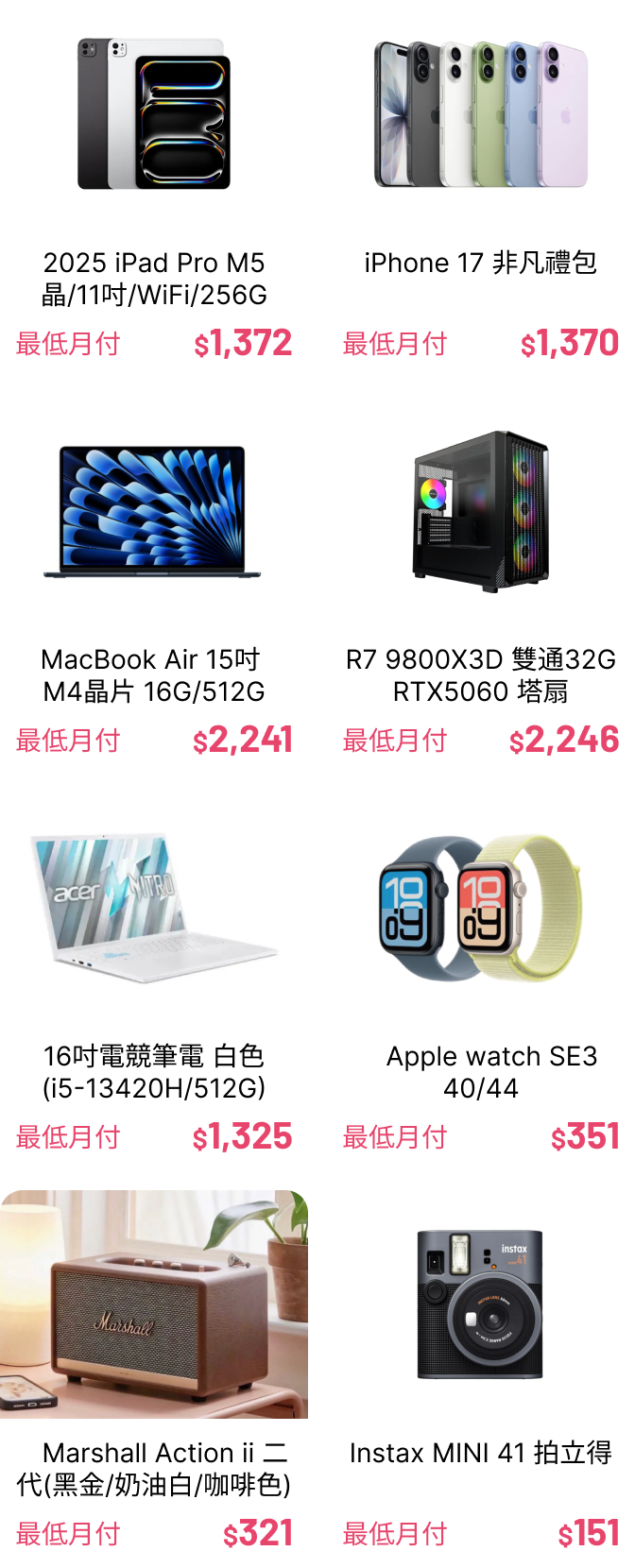Open the Instax MINI 41 拍立得 card
Screen dimensions: 635x1568
point(481,1379)
